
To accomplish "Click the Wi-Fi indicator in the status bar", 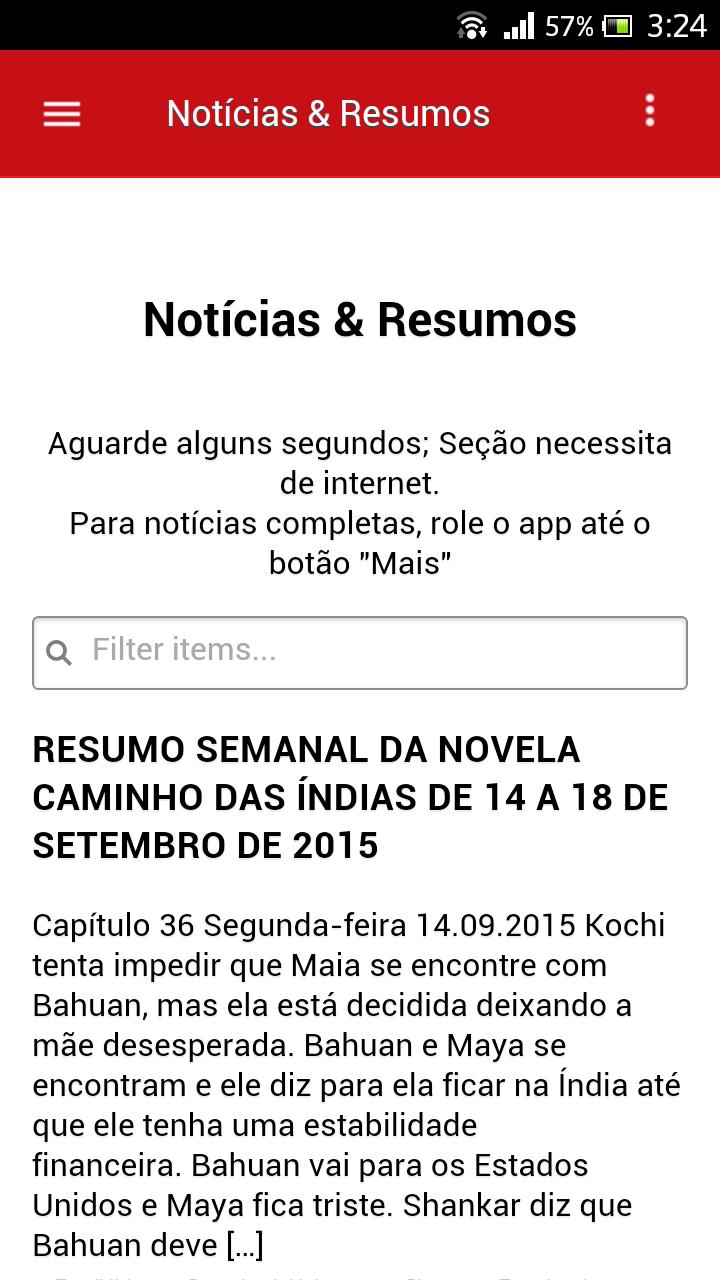I will [x=468, y=25].
